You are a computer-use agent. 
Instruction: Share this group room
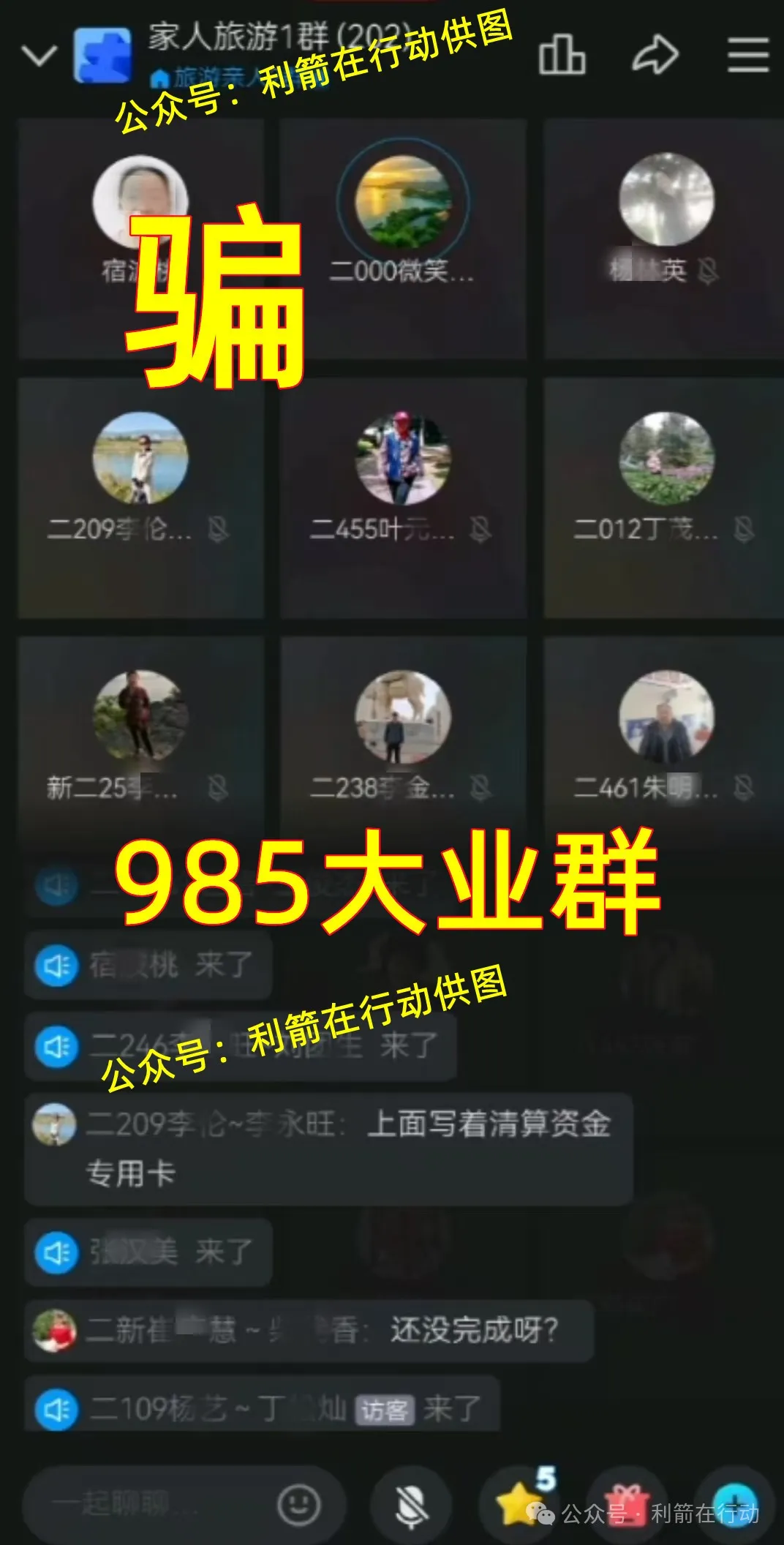[655, 56]
